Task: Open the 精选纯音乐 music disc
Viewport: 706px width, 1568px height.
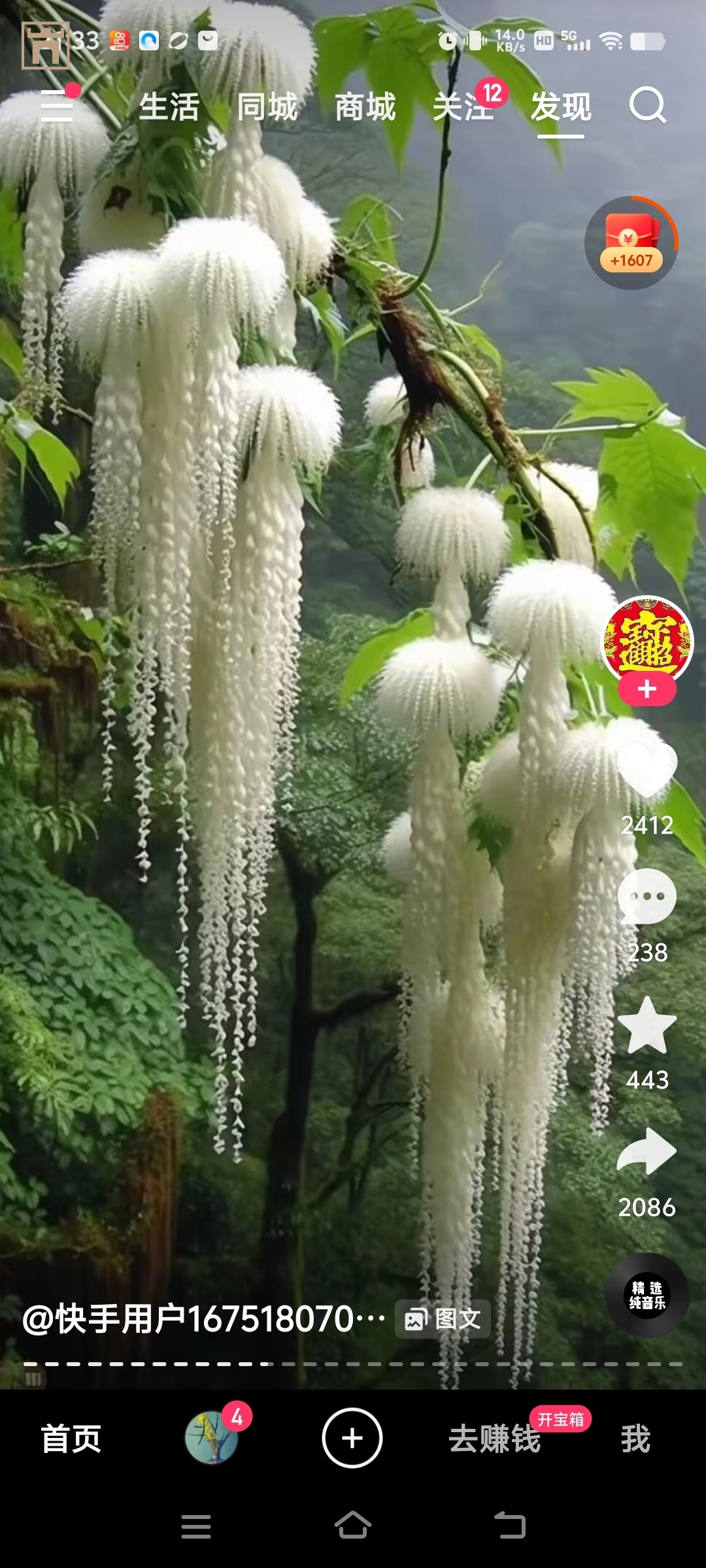Action: 647,1296
